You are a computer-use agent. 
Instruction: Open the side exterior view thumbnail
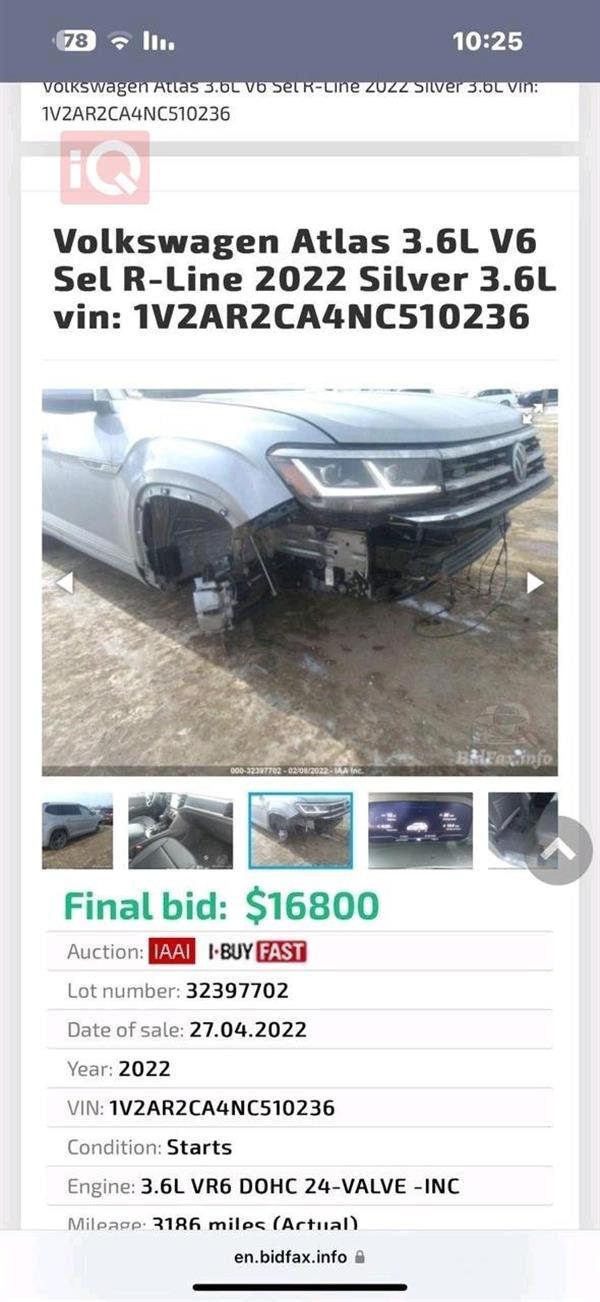(77, 830)
